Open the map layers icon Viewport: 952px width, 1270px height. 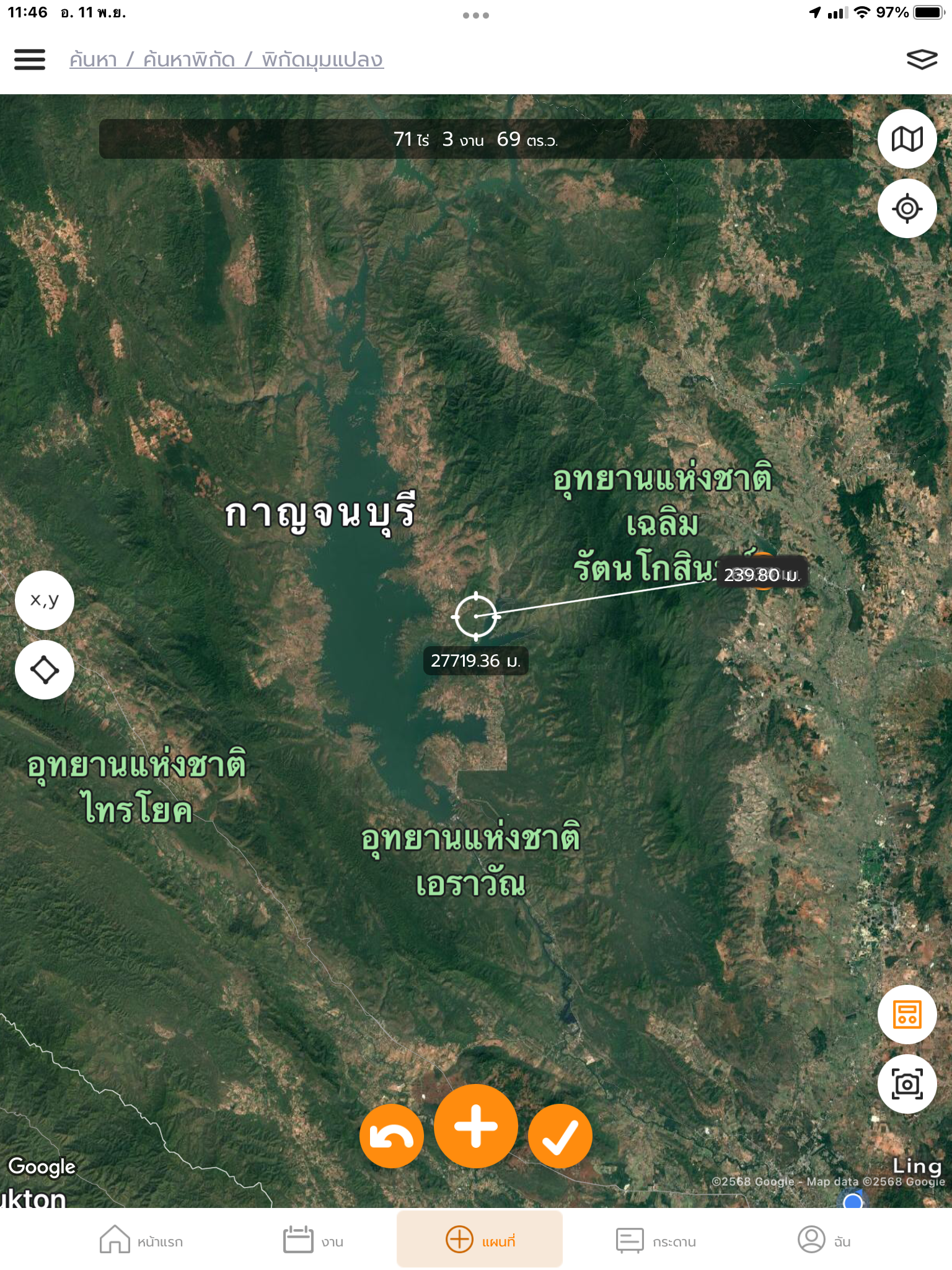(922, 60)
